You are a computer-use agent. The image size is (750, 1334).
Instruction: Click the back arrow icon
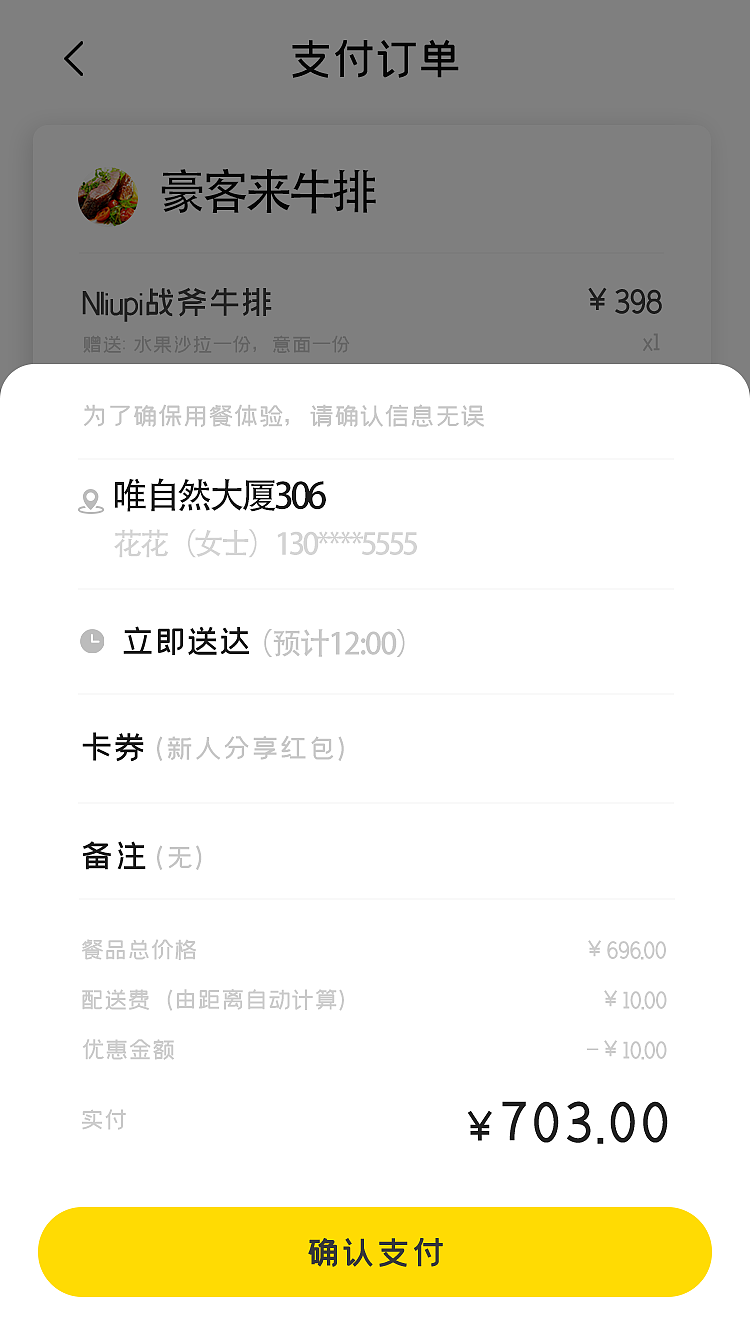pyautogui.click(x=73, y=58)
